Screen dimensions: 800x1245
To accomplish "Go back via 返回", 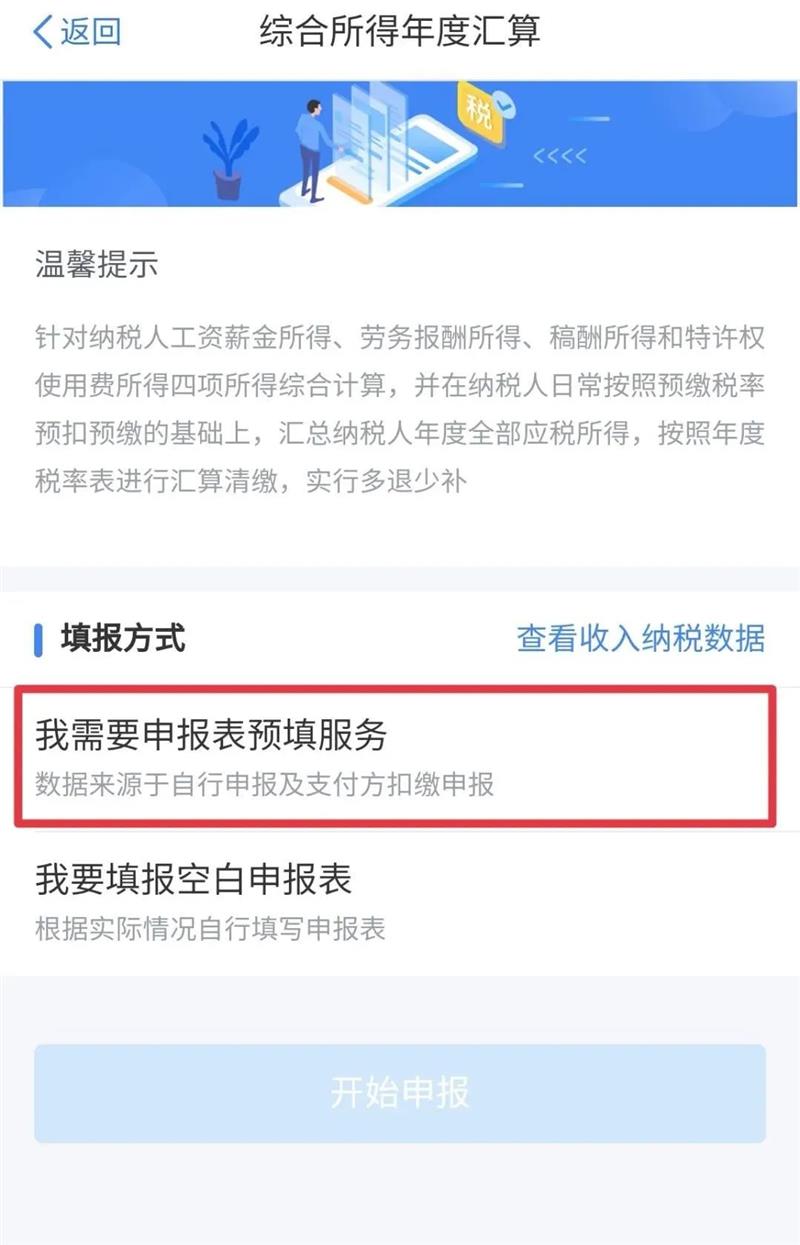I will pyautogui.click(x=76, y=32).
